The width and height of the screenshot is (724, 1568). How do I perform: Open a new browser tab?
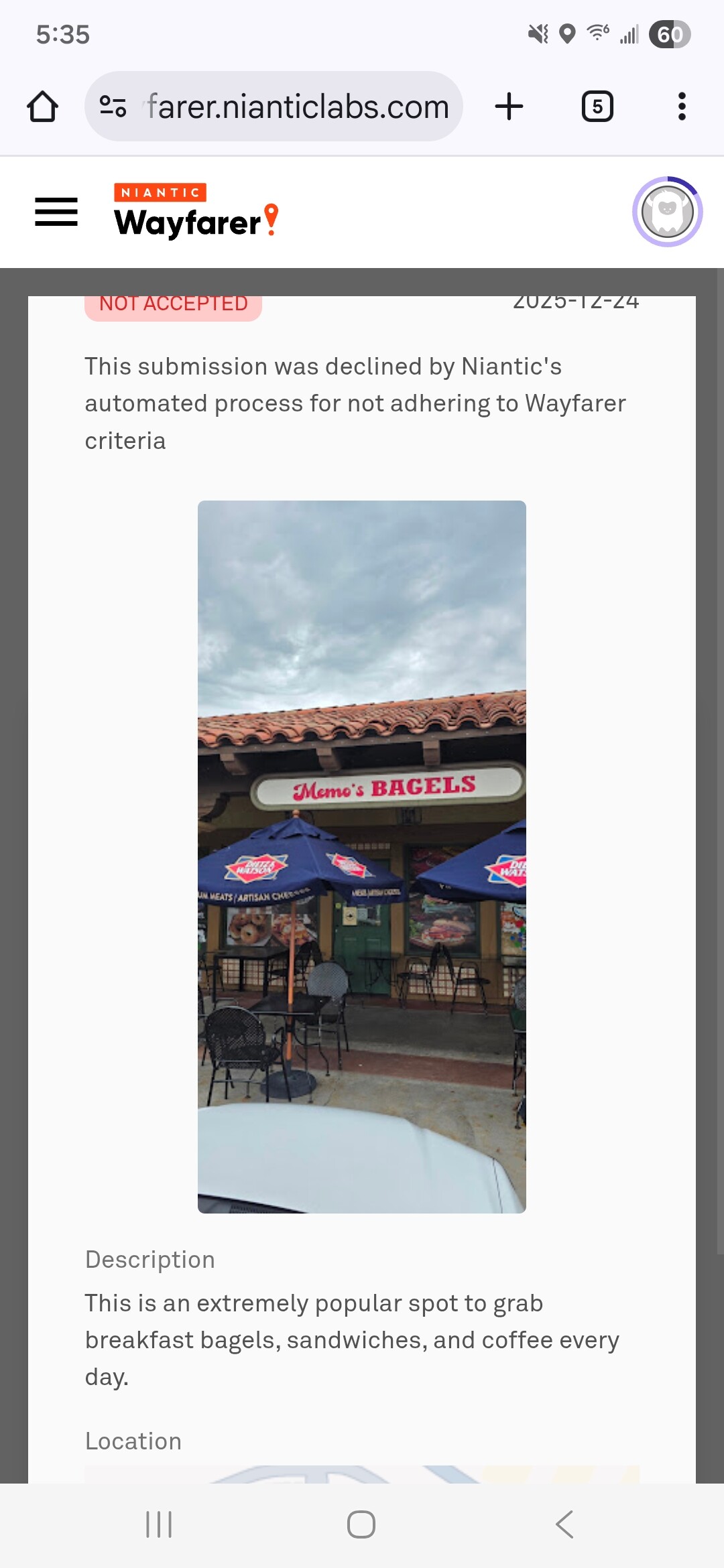pyautogui.click(x=509, y=107)
